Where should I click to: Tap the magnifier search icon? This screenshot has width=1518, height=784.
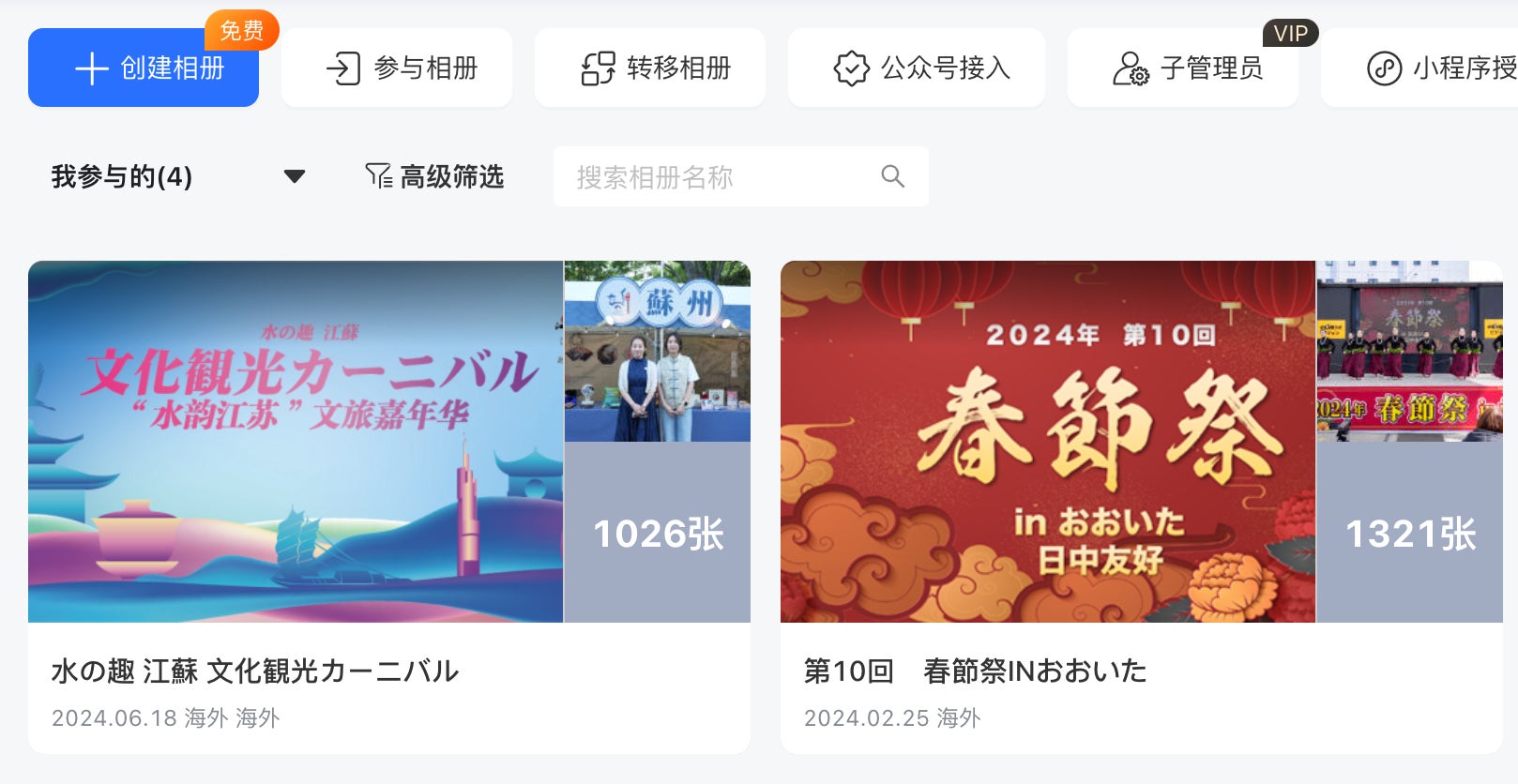(892, 176)
